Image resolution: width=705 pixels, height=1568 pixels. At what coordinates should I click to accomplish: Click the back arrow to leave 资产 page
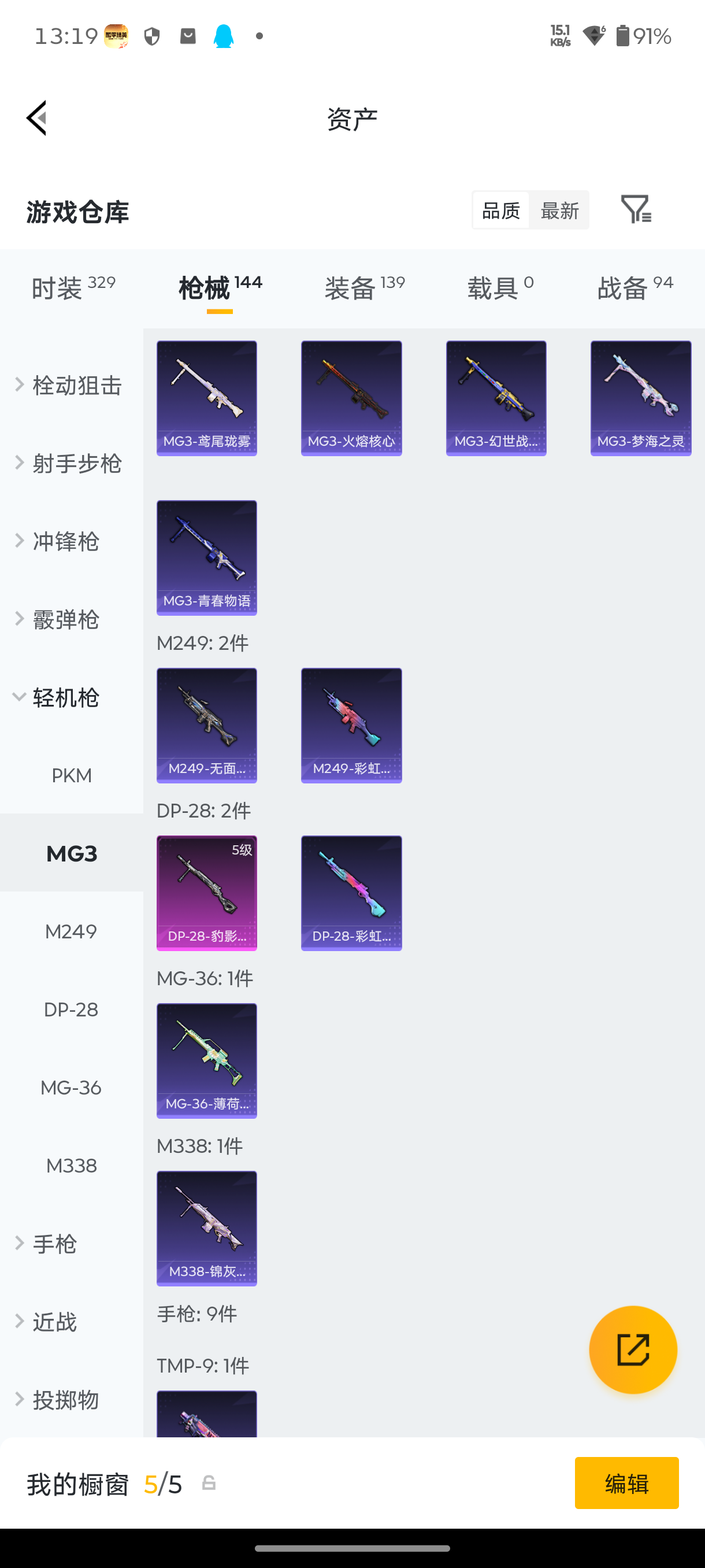click(x=36, y=117)
